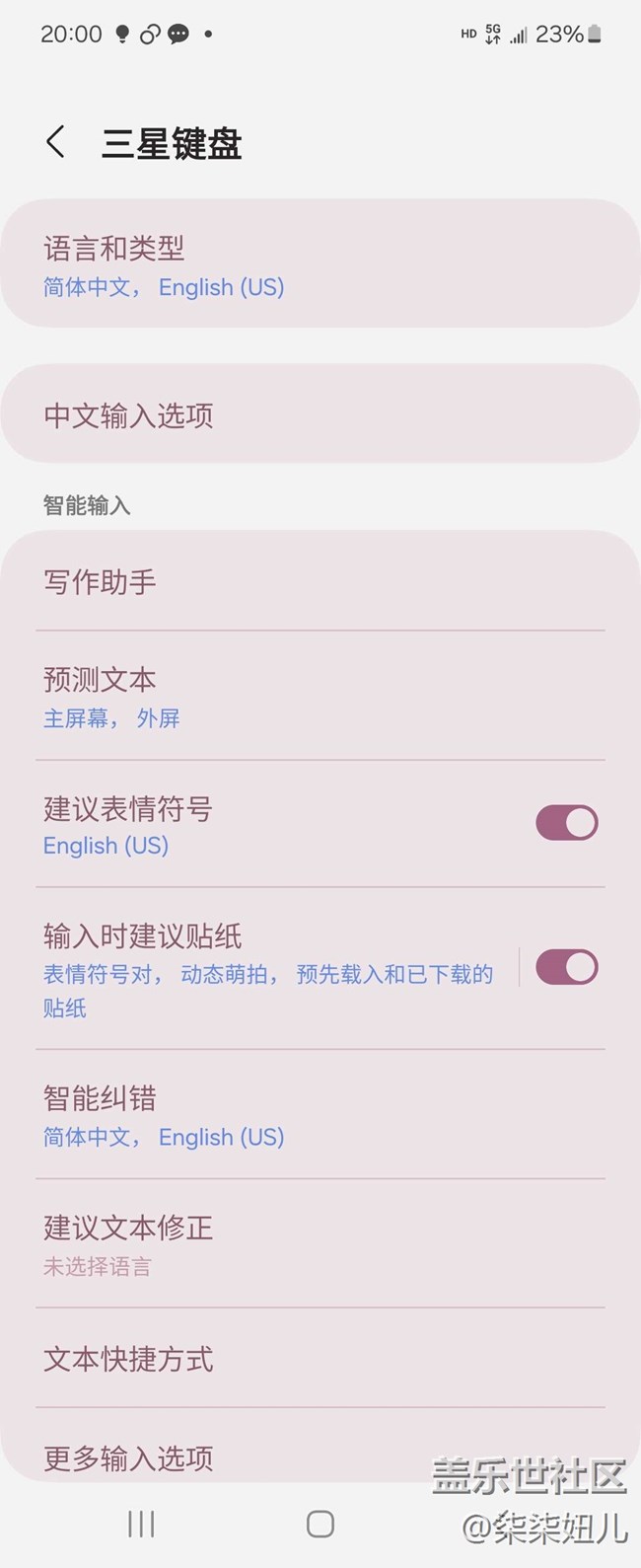Disable 输入时建议贴纸 switch
Image resolution: width=641 pixels, height=1568 pixels.
(566, 967)
